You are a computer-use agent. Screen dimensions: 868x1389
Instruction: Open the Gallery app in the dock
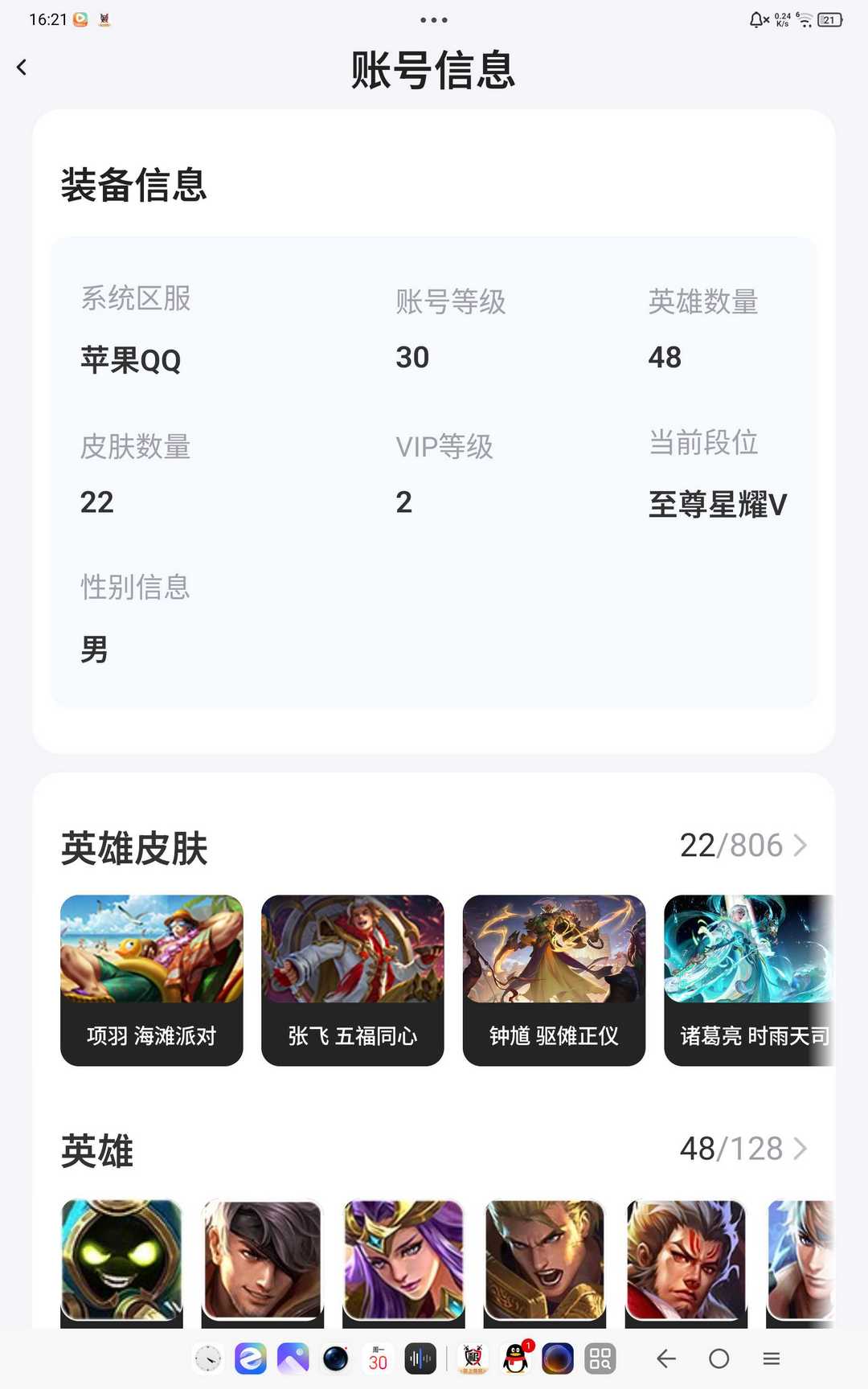[293, 1358]
